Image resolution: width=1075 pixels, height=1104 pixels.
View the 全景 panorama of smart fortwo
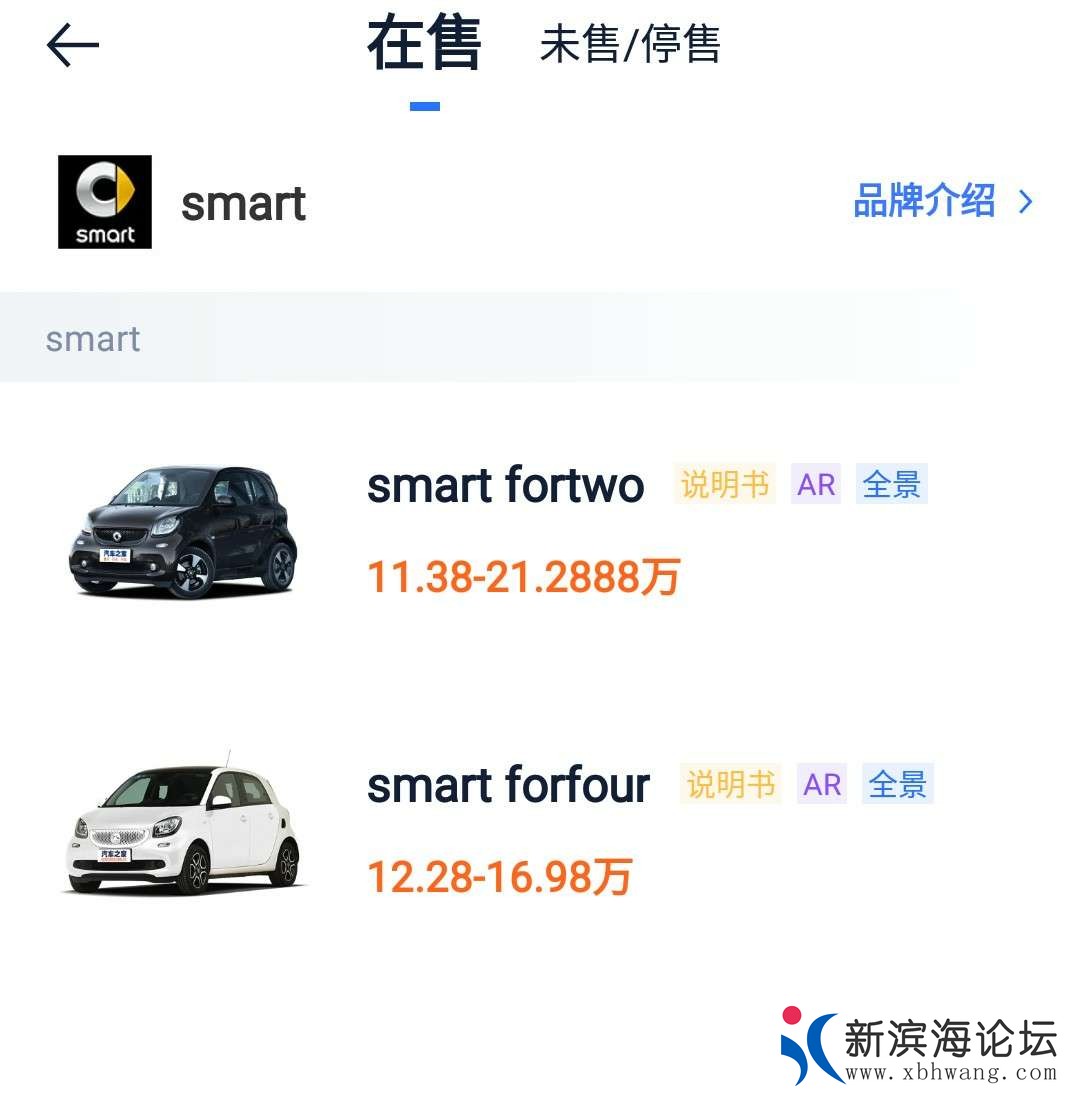(x=891, y=485)
